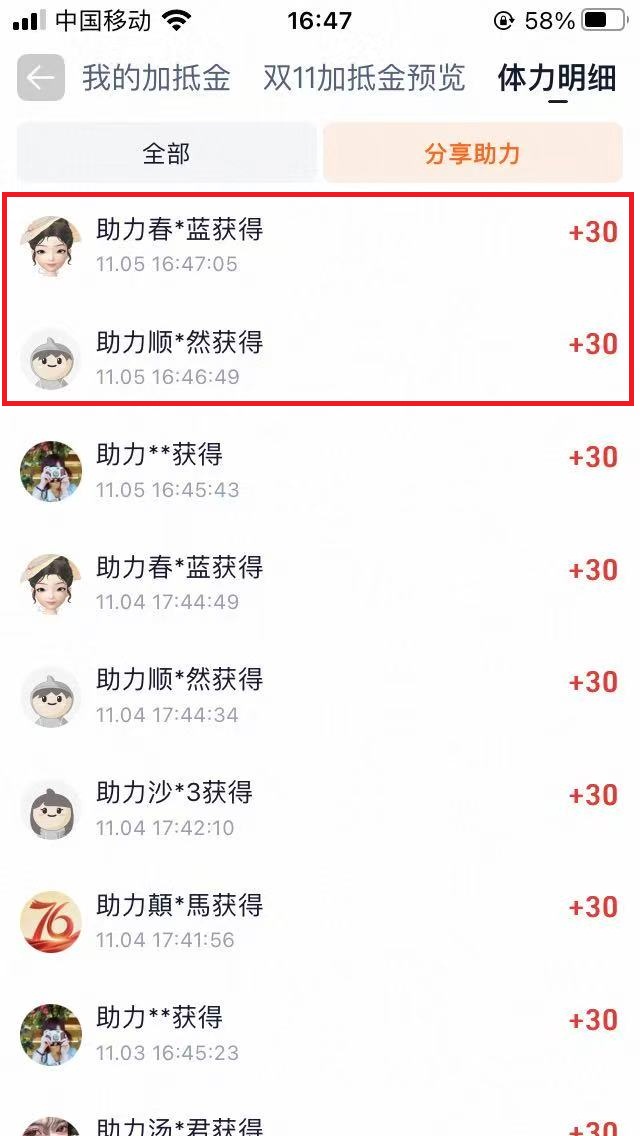Go back using the arrow icon
The width and height of the screenshot is (640, 1136).
41,78
